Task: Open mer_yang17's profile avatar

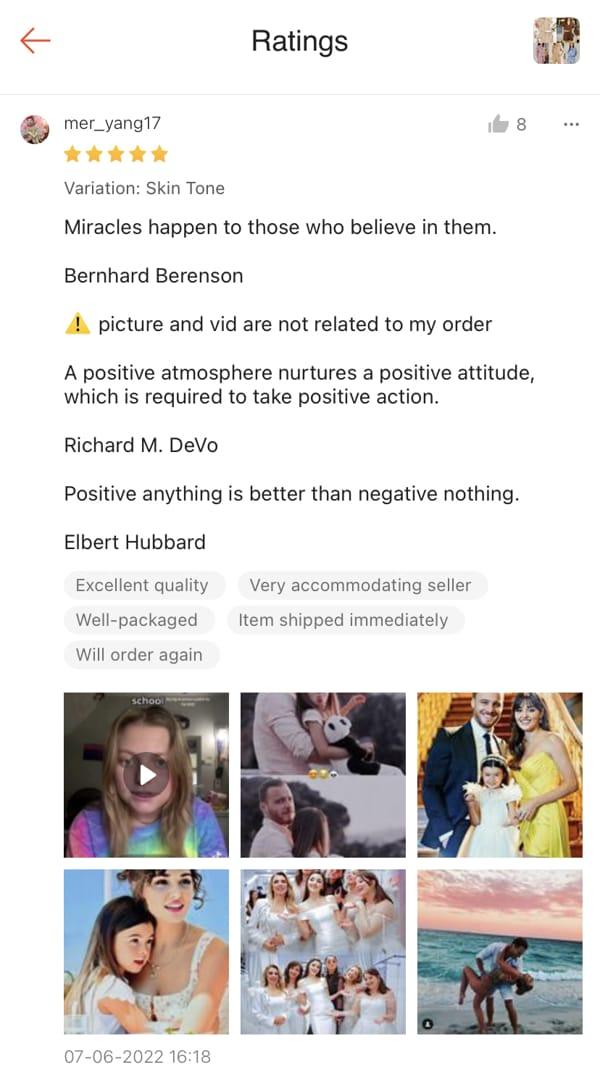Action: pos(35,129)
